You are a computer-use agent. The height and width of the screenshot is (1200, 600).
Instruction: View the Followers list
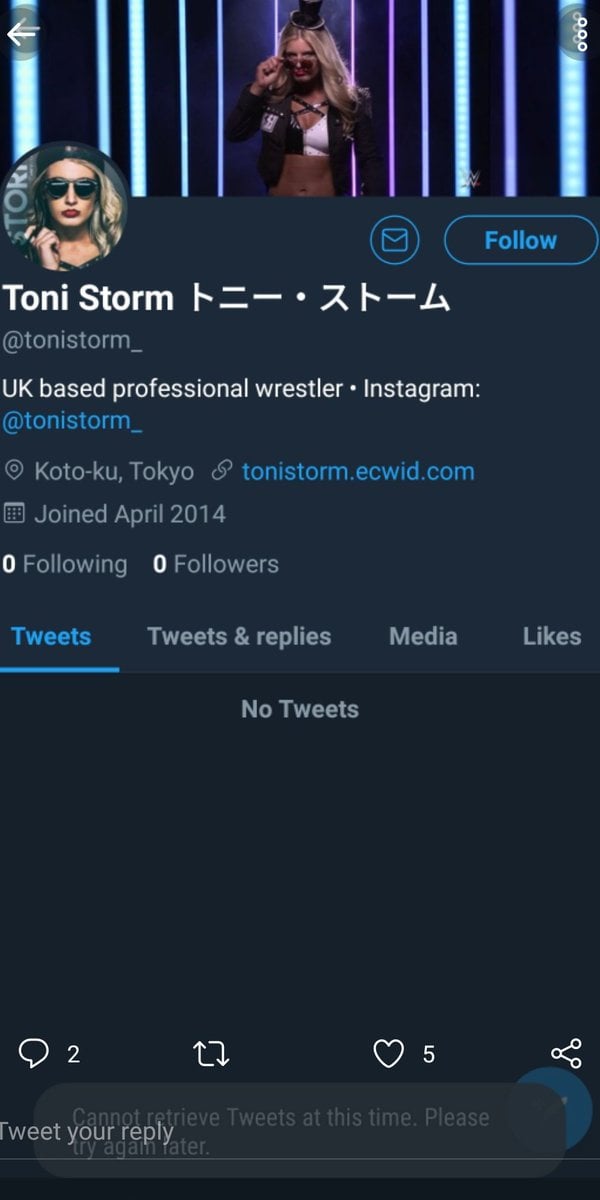[x=216, y=564]
